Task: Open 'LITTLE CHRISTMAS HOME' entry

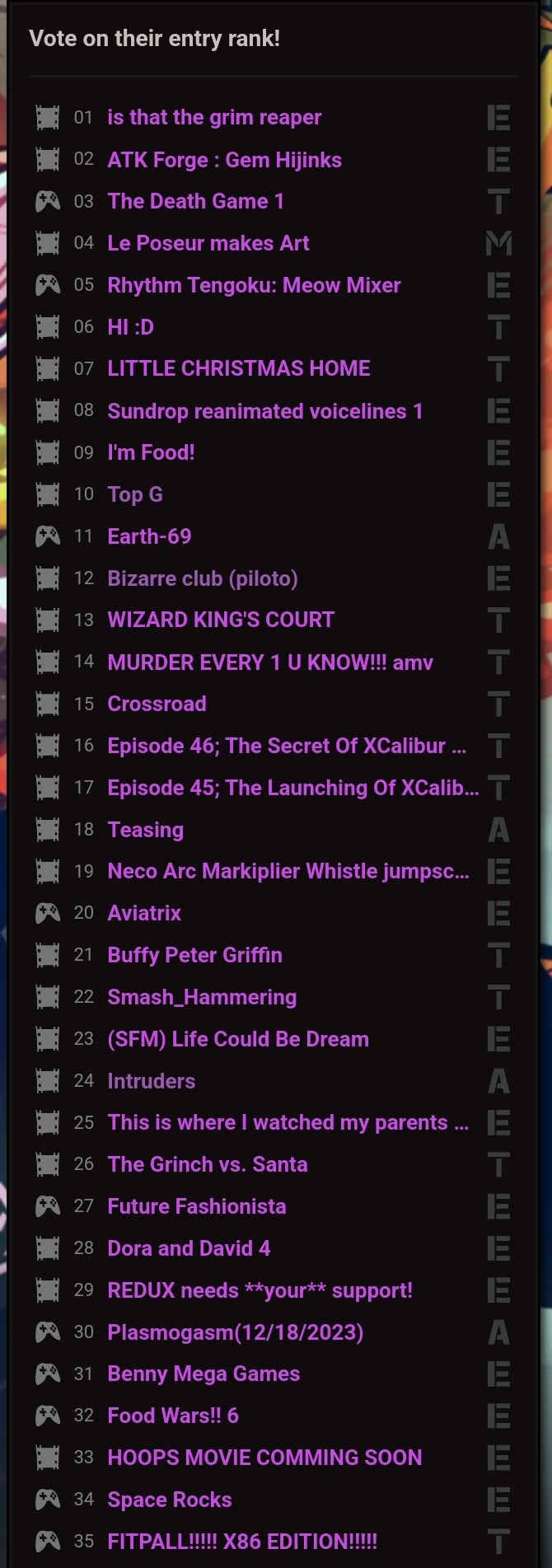Action: click(x=238, y=369)
